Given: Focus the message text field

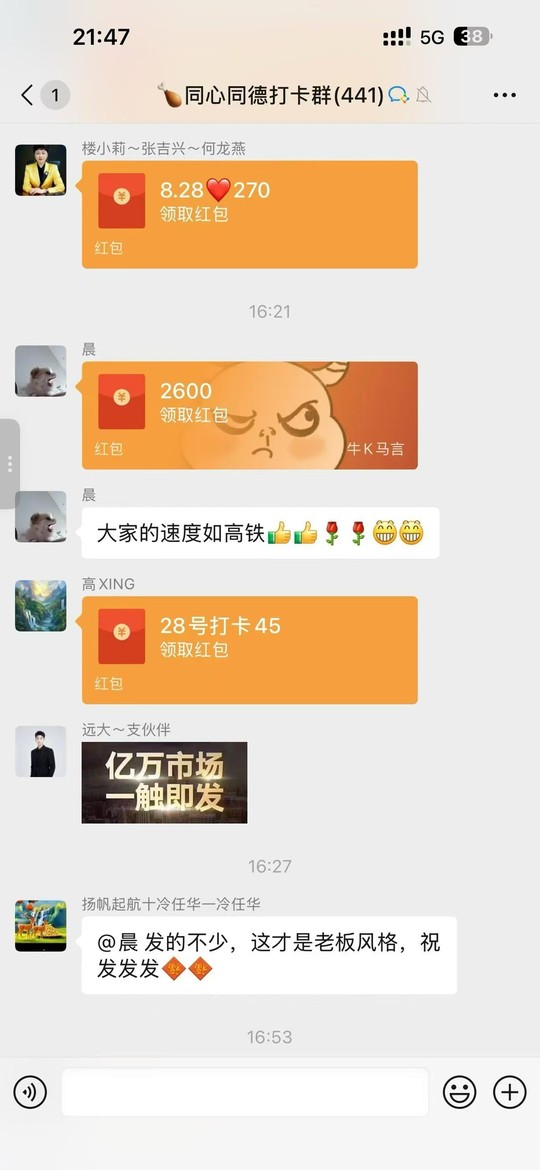Looking at the screenshot, I should click(x=245, y=1092).
